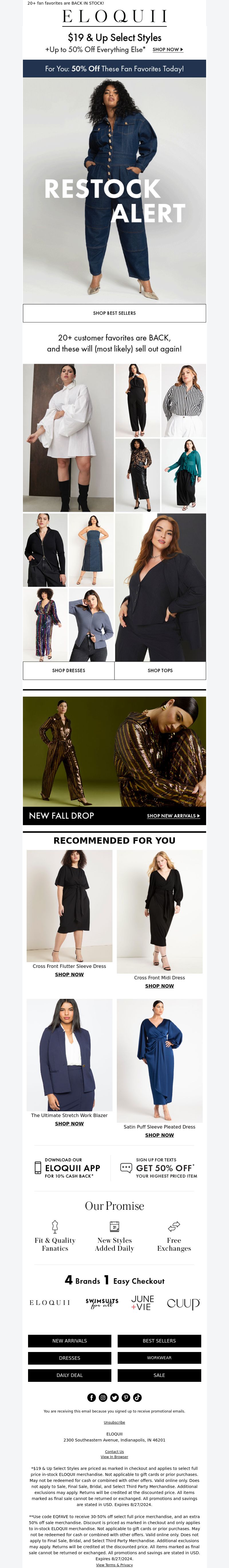
Task: Shop new arrivals from the fall drop
Action: click(x=173, y=816)
